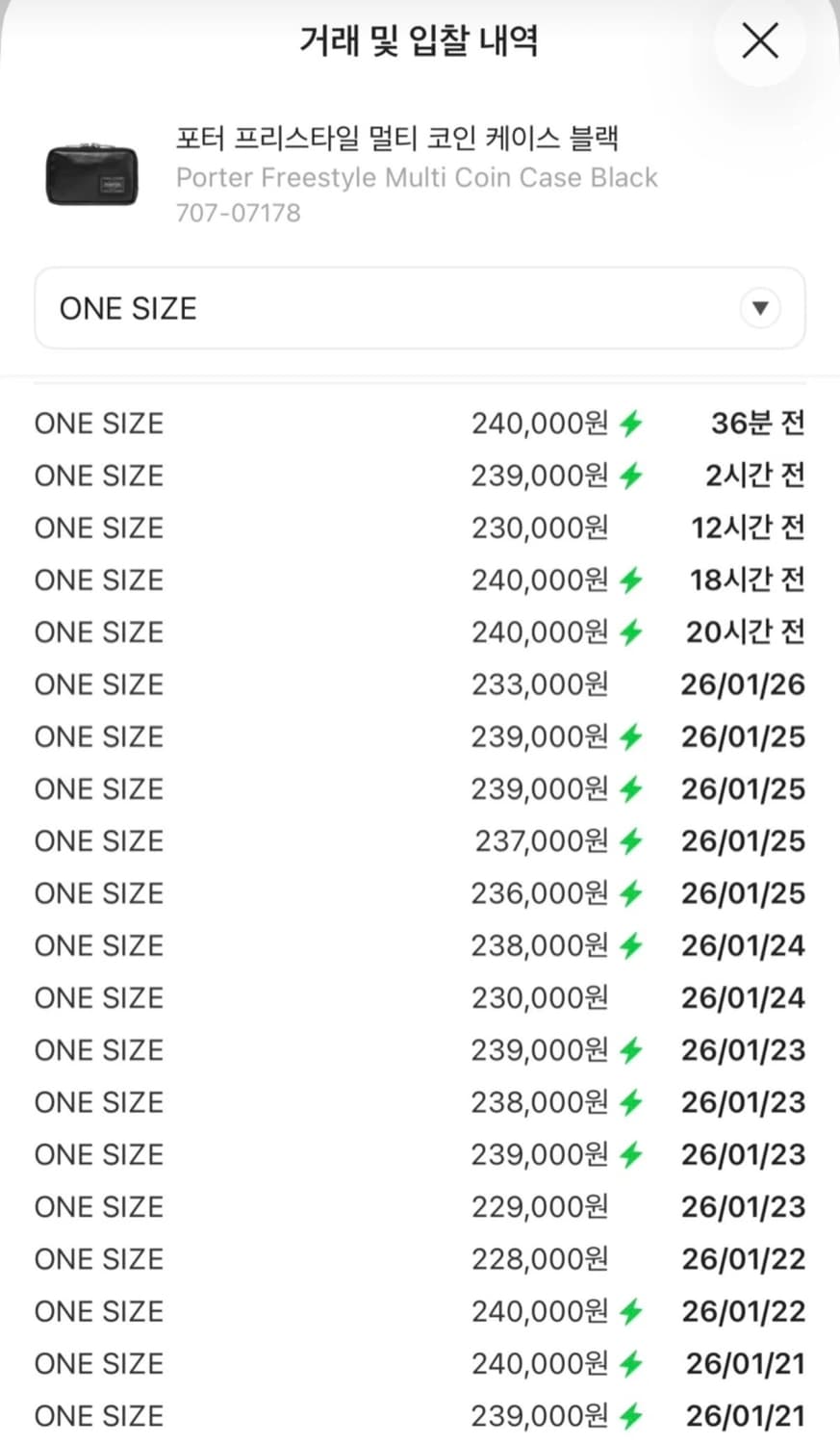The height and width of the screenshot is (1444, 840).
Task: Click the product number 707-07178
Action: (x=240, y=212)
